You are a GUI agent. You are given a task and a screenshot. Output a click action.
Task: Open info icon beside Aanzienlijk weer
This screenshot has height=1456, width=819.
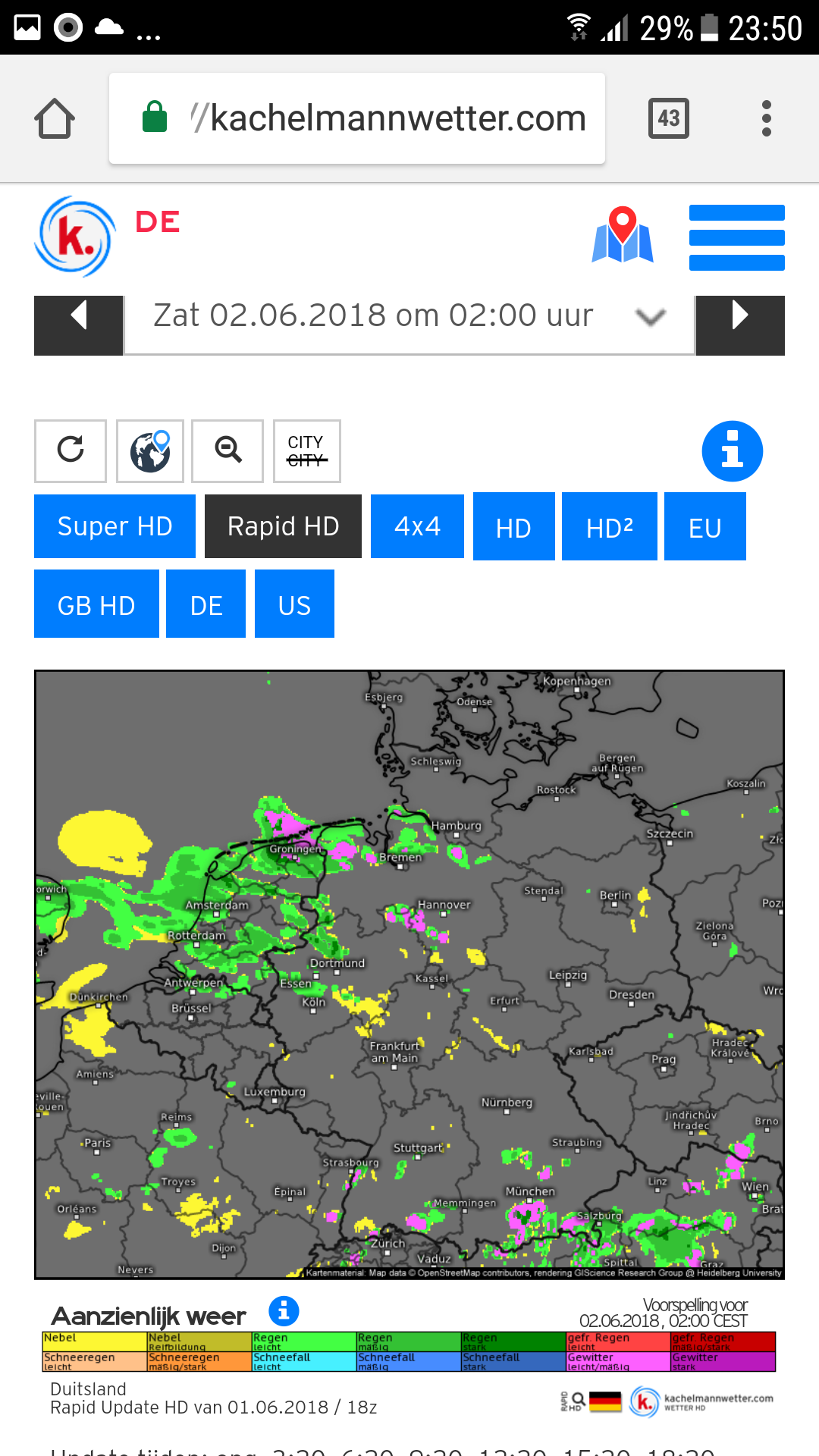coord(284,1310)
